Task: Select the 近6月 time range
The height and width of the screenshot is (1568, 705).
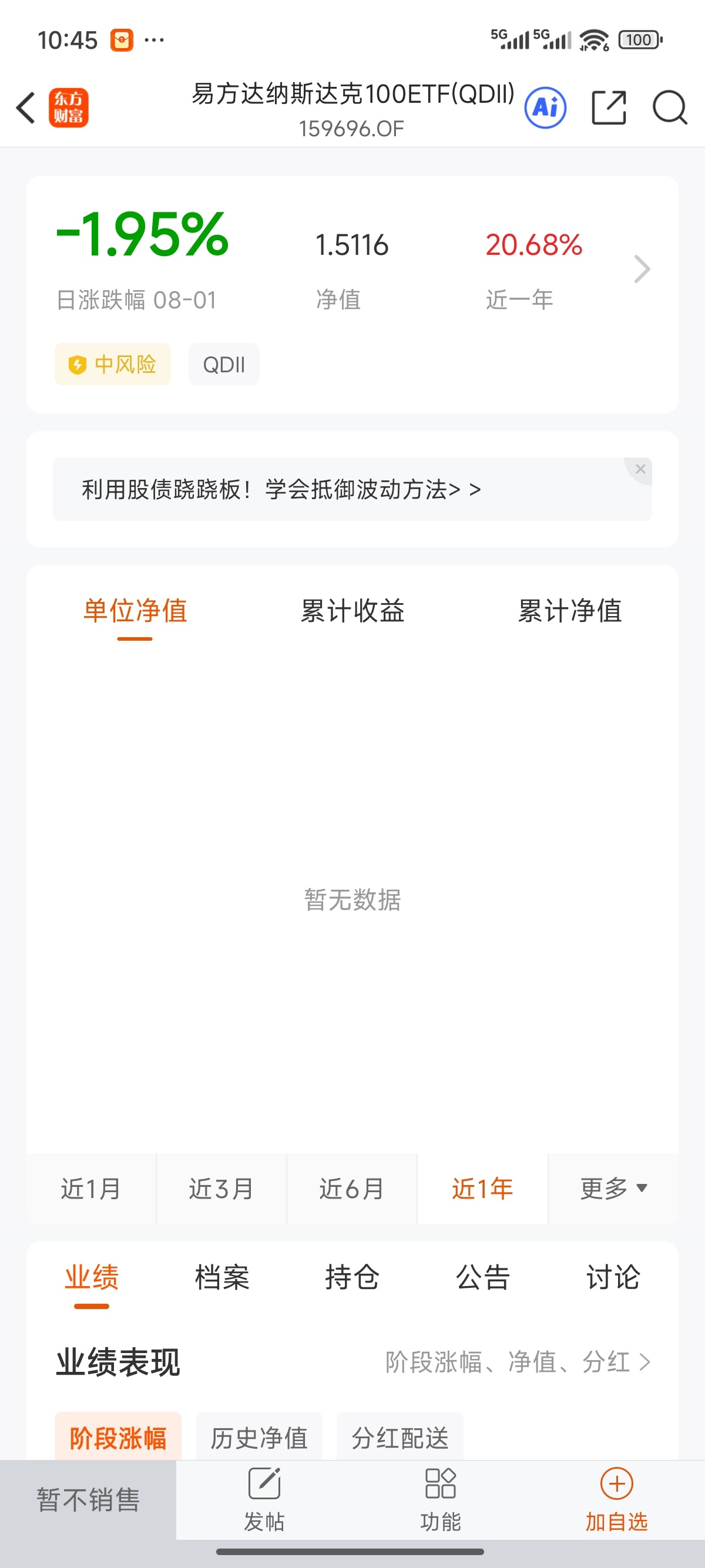Action: click(x=351, y=1187)
